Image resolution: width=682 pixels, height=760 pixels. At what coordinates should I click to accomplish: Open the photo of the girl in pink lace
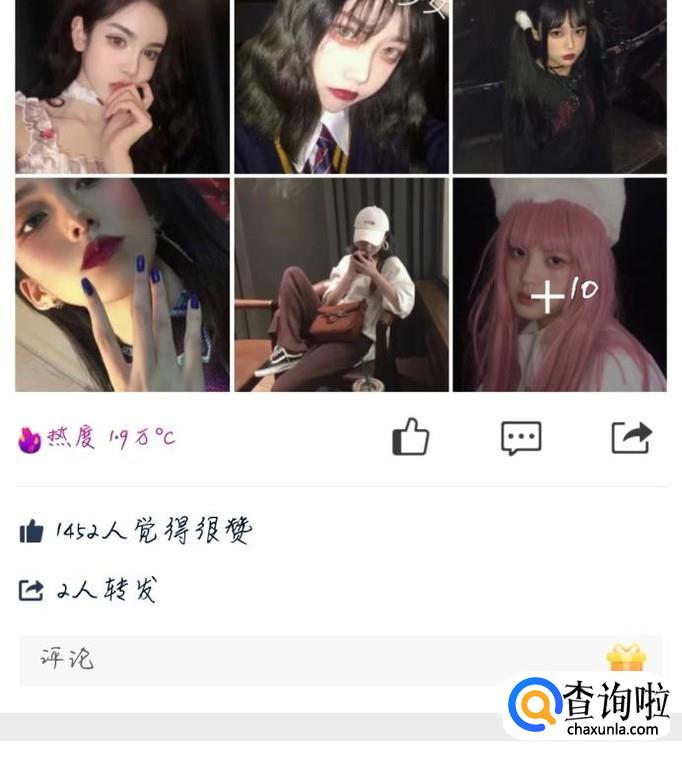click(x=122, y=87)
